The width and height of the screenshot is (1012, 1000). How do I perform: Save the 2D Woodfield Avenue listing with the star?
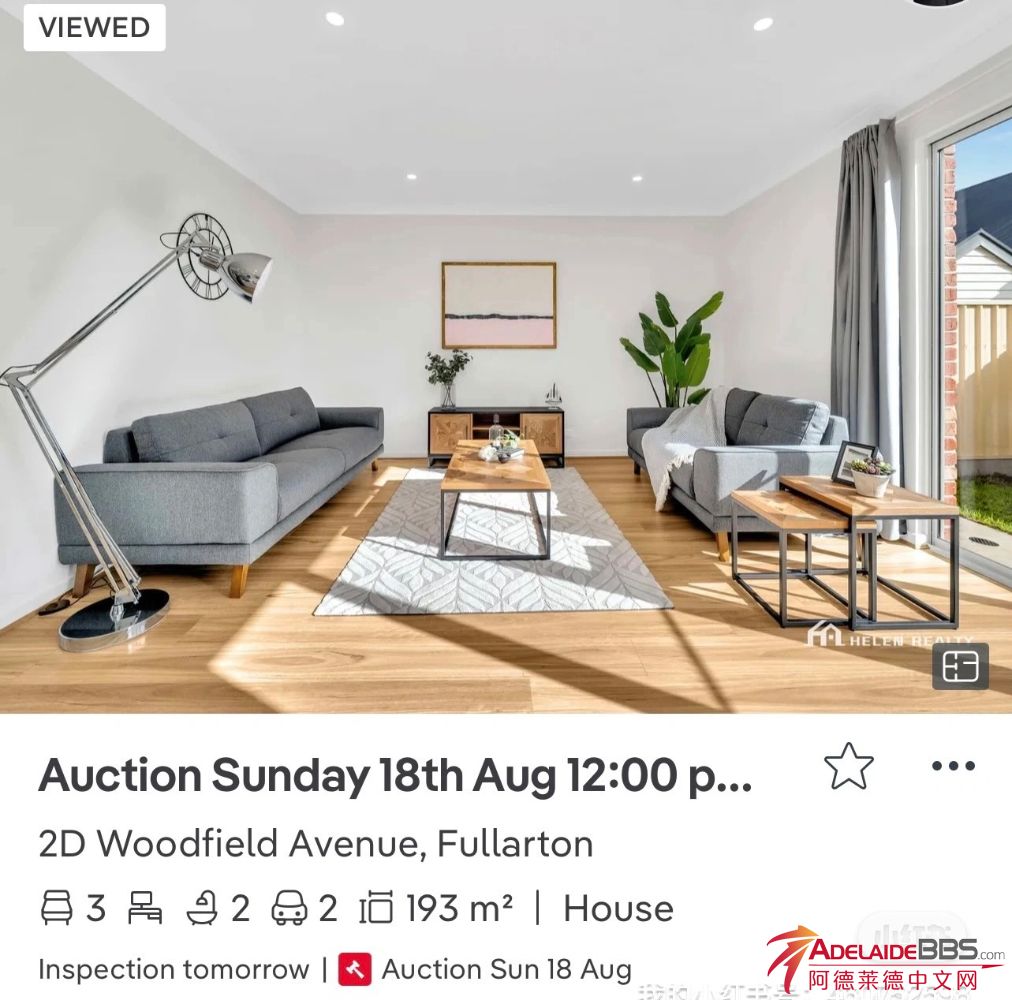point(848,767)
